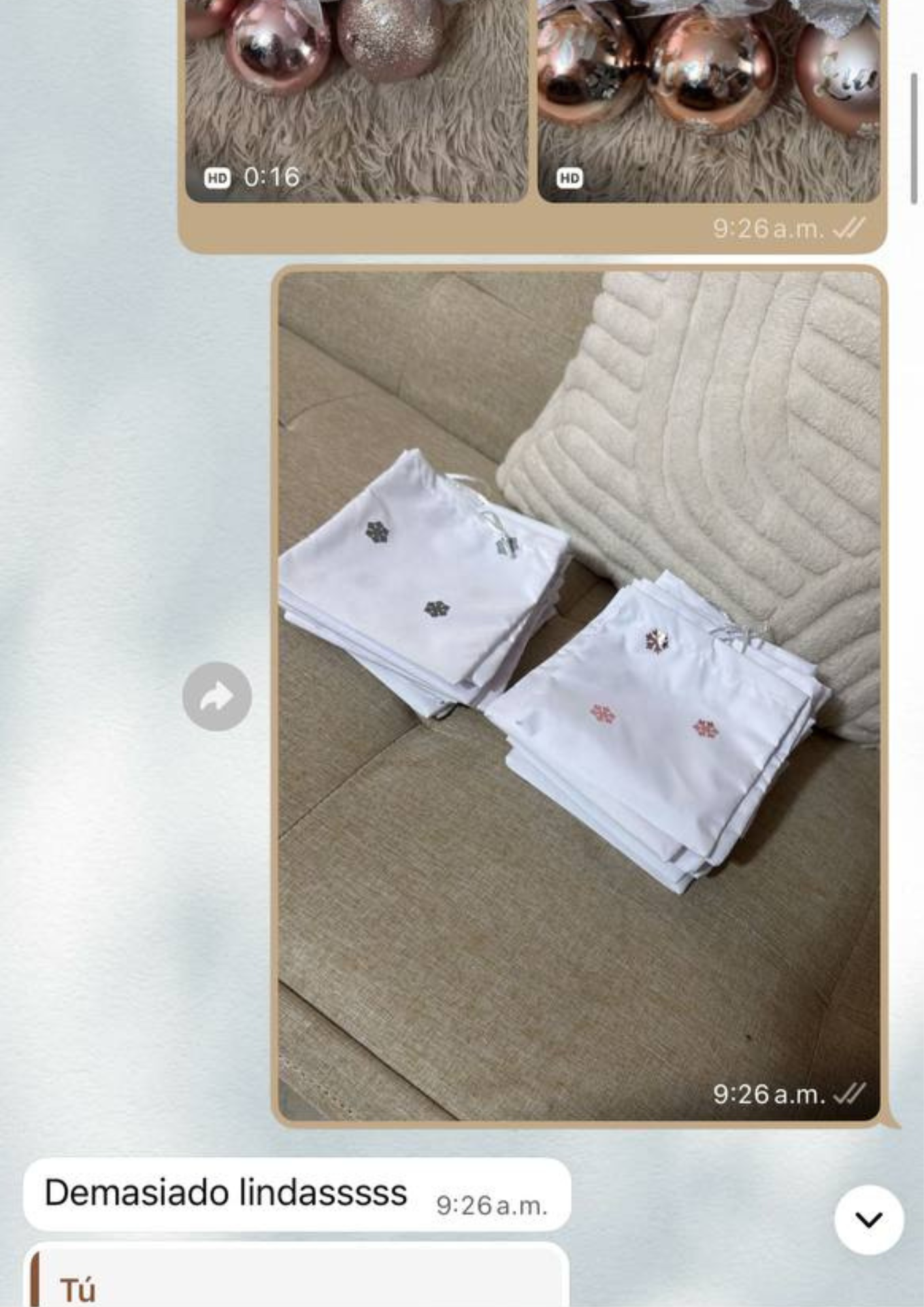Jump to latest messages with down chevron
This screenshot has height=1307, width=924.
(x=868, y=1219)
